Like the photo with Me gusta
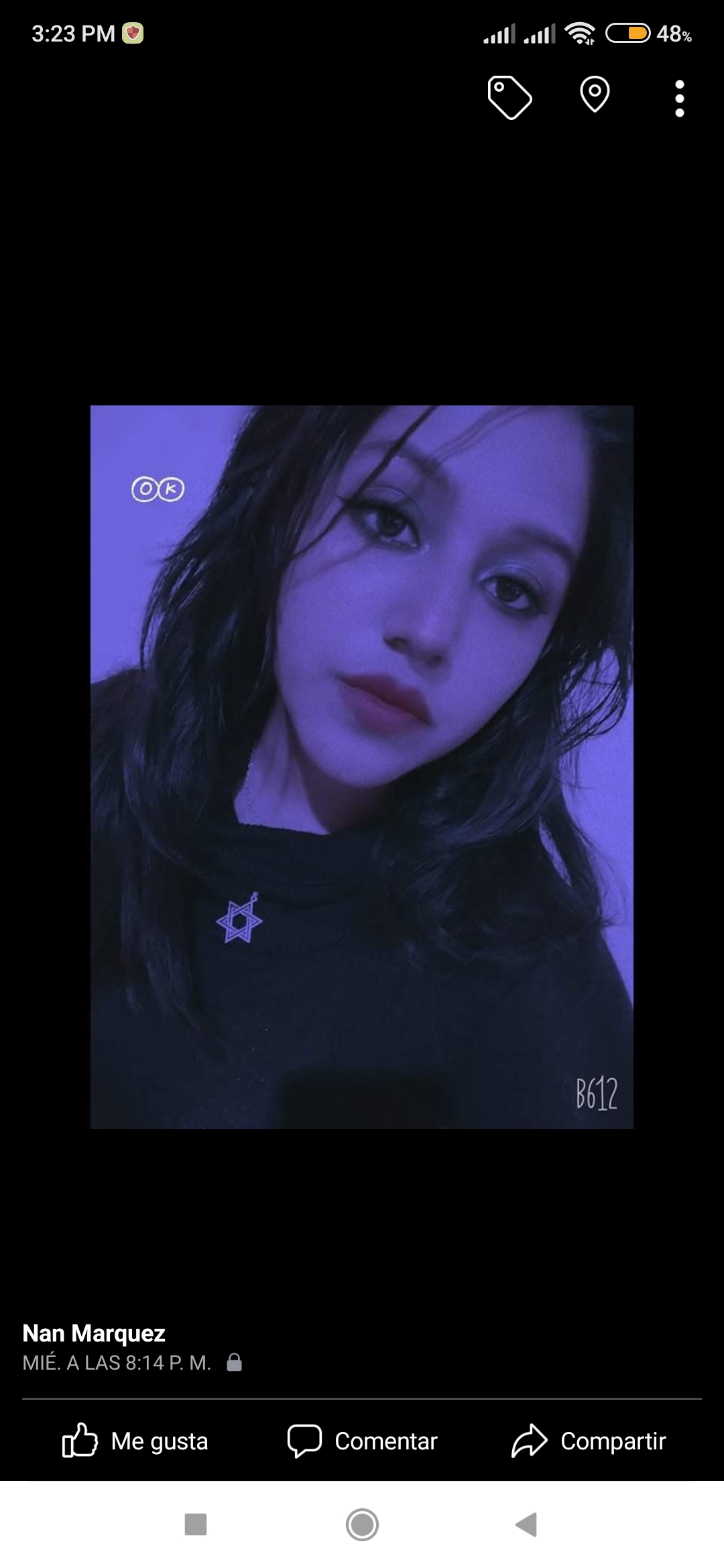Image resolution: width=724 pixels, height=1568 pixels. pos(135,1441)
